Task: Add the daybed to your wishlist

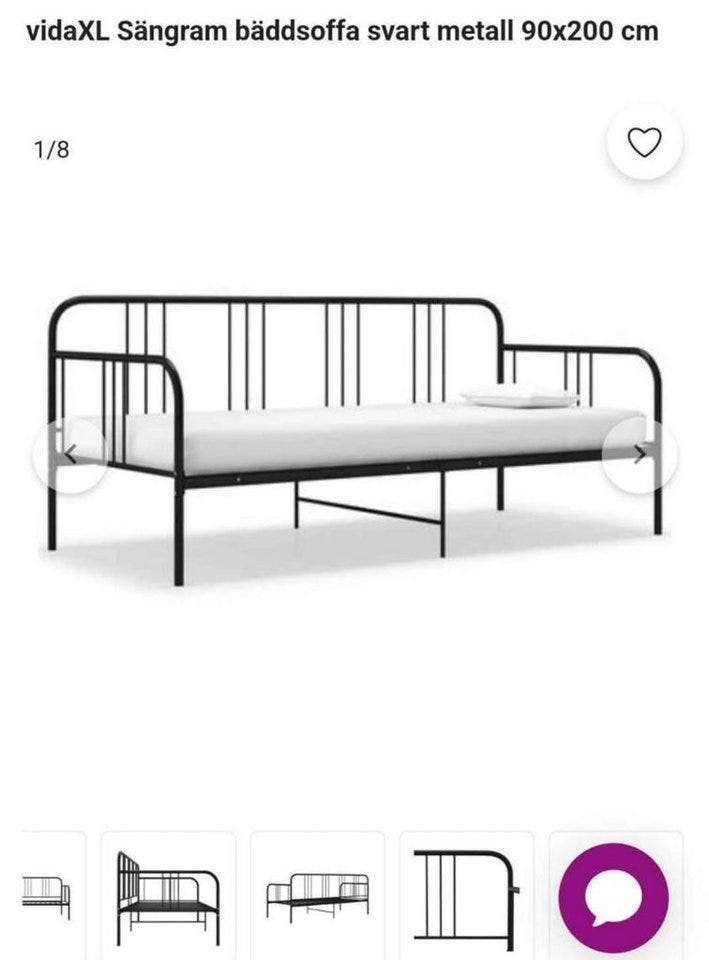Action: click(644, 143)
